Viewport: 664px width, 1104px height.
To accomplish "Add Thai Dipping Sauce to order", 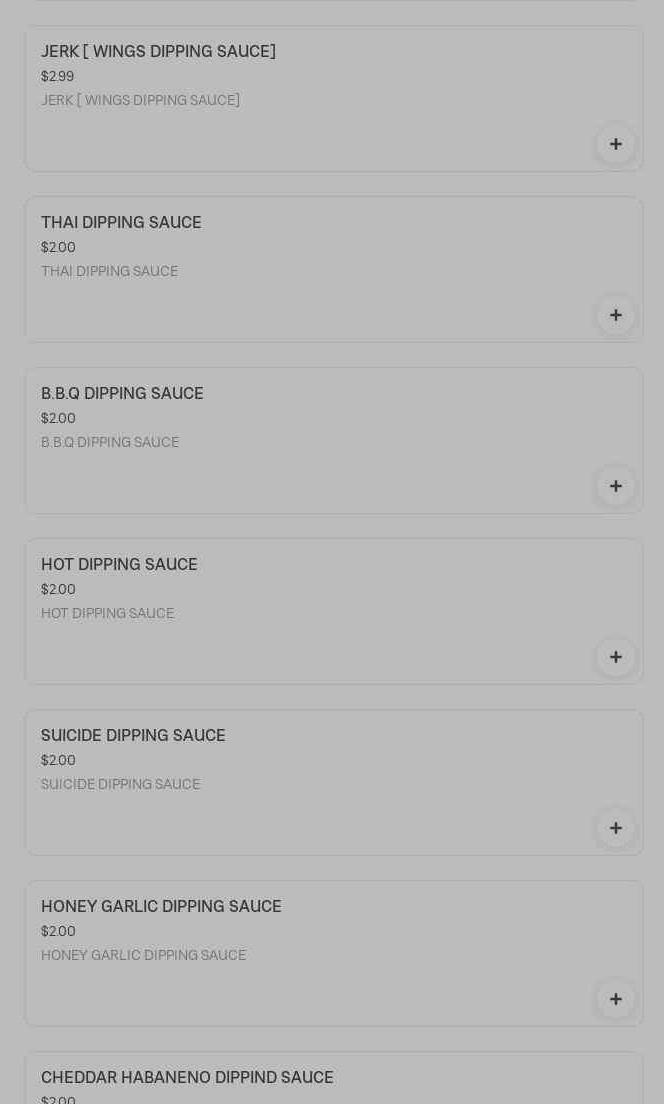I will pyautogui.click(x=616, y=315).
